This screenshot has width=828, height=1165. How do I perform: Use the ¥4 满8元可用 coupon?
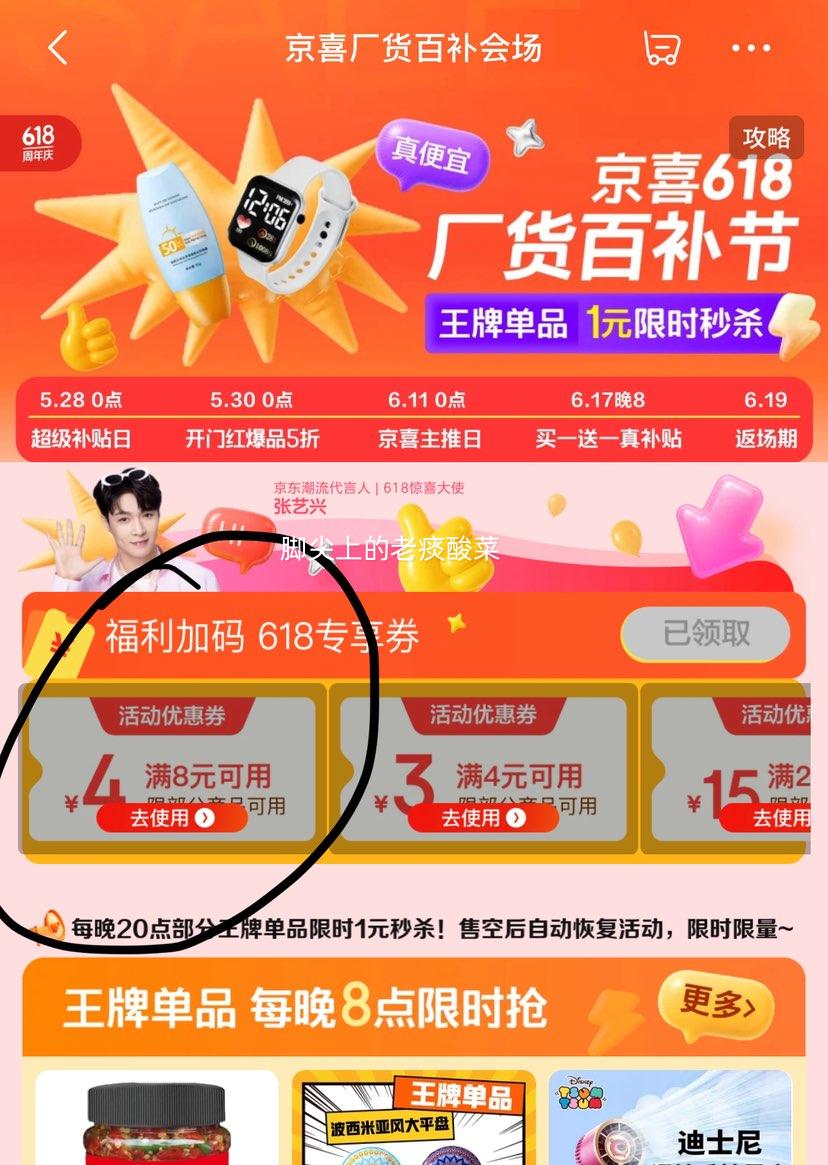point(172,818)
